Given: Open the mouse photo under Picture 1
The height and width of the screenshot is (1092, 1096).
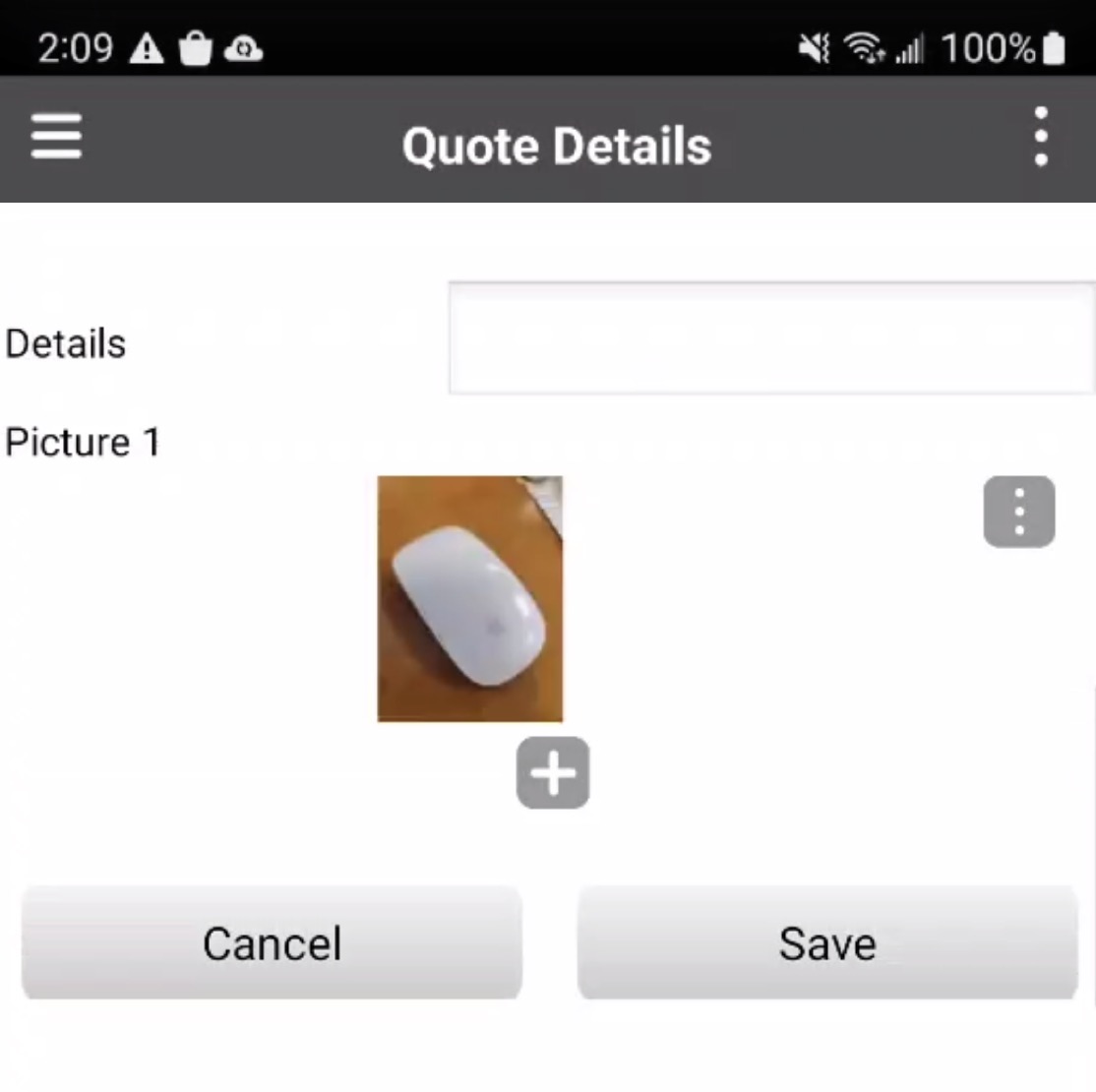Looking at the screenshot, I should (x=470, y=598).
